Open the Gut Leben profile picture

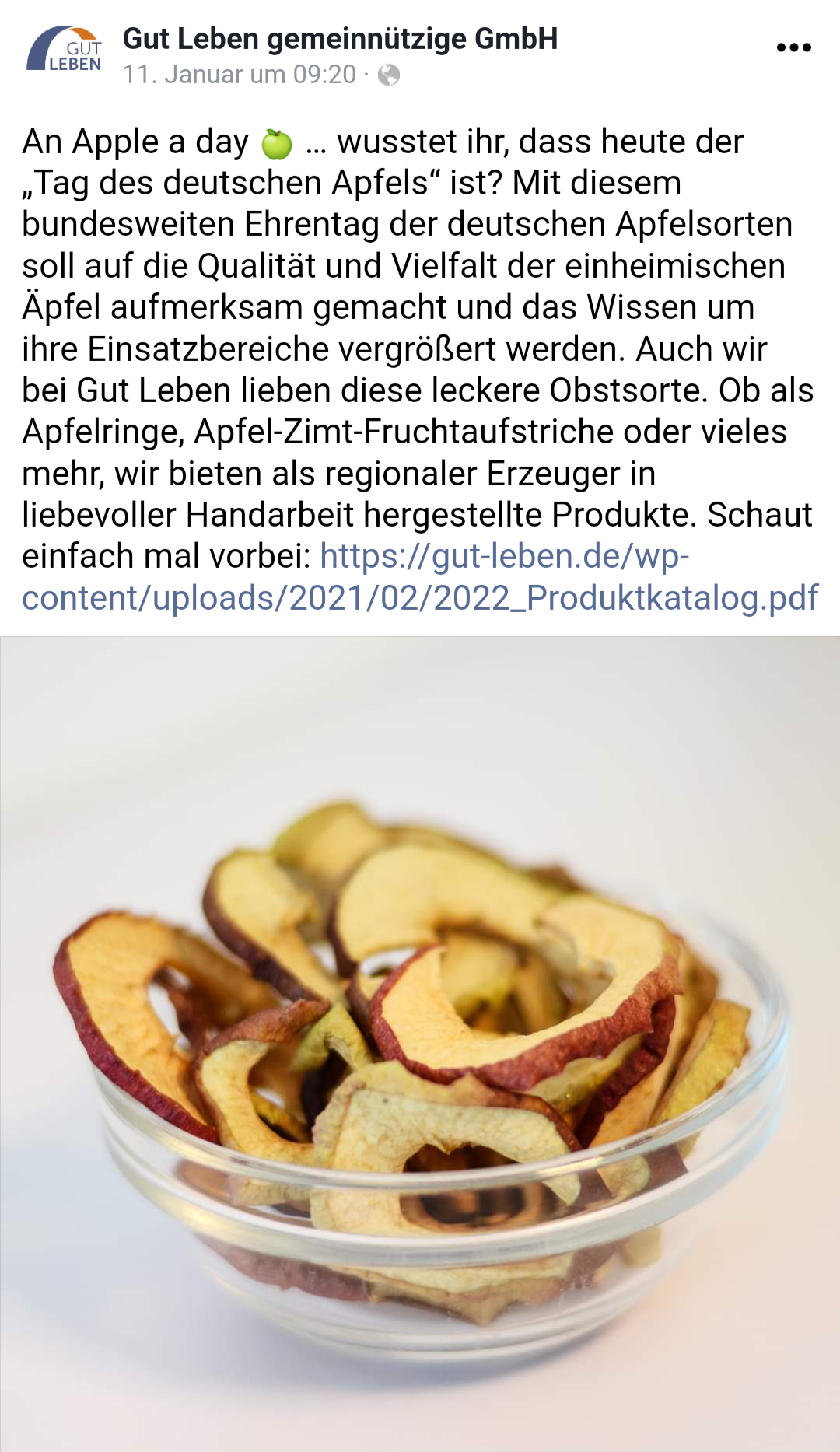[65, 50]
